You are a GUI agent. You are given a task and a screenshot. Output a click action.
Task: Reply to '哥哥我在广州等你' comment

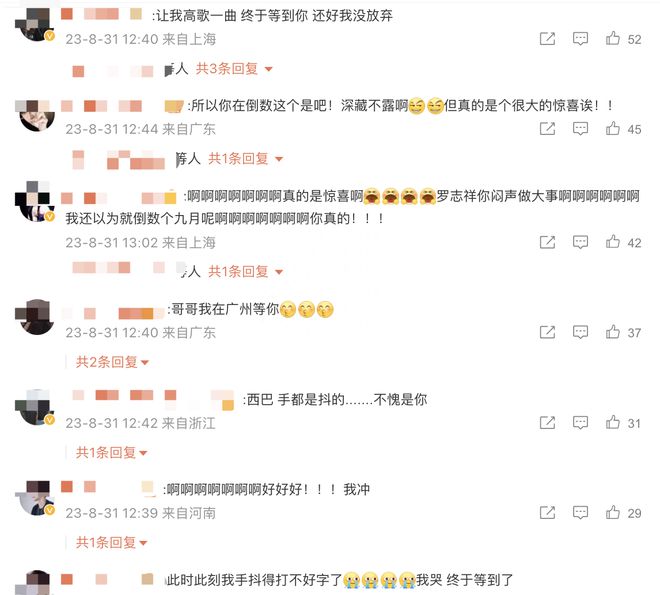[580, 333]
